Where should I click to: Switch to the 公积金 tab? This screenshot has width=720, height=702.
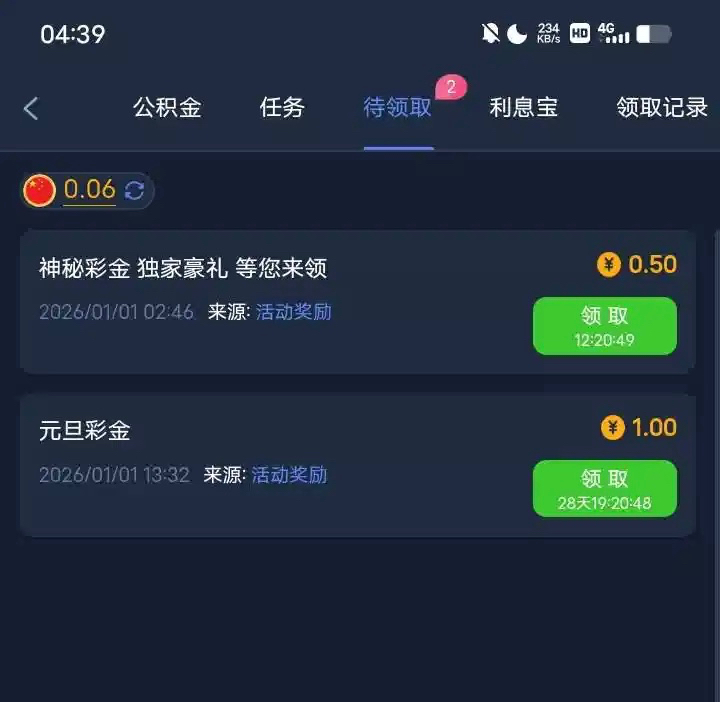167,108
